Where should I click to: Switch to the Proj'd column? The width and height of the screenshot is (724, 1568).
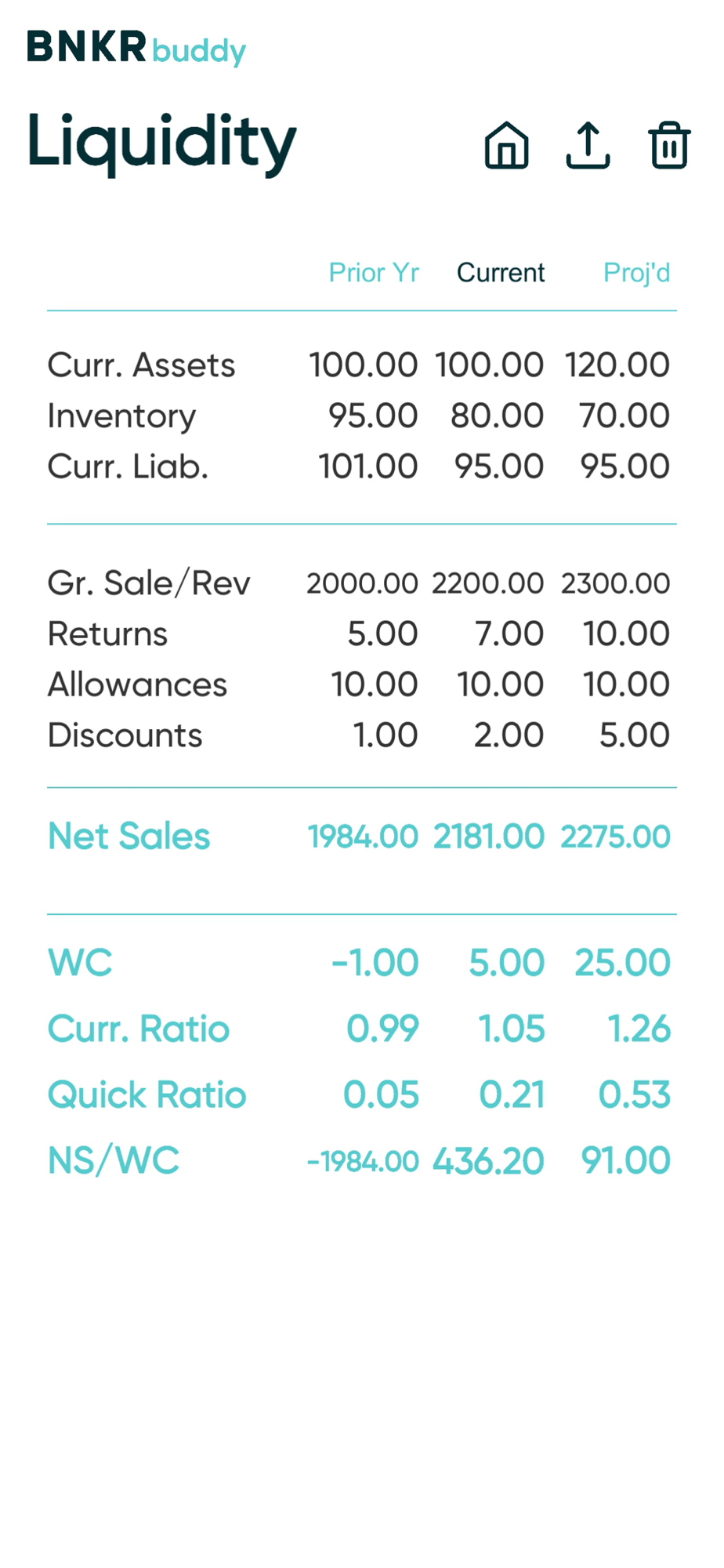(x=636, y=273)
